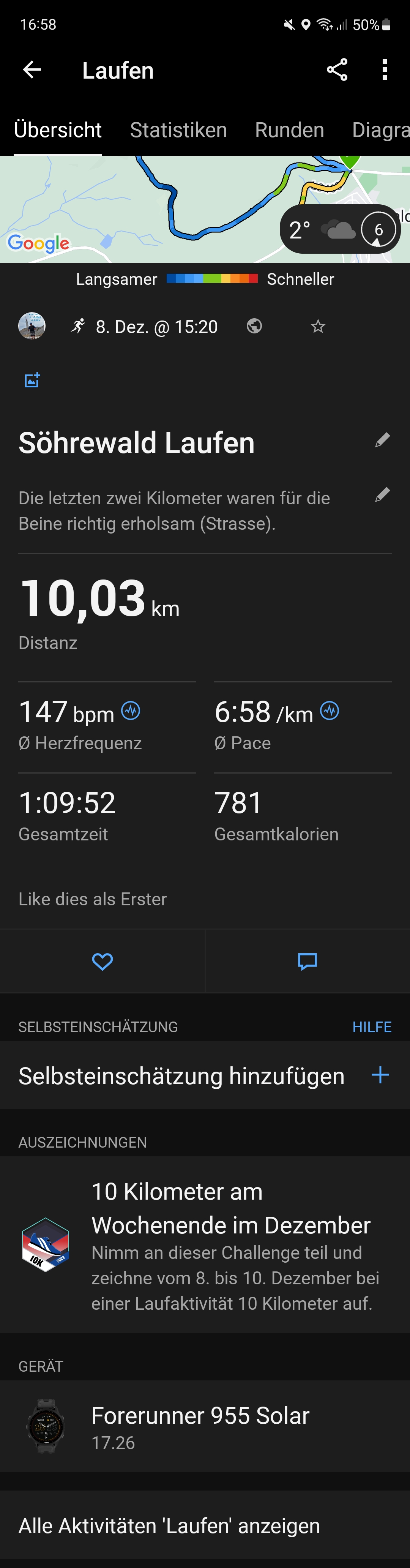Open comments for this activity
Viewport: 410px width, 1568px height.
coord(307,962)
